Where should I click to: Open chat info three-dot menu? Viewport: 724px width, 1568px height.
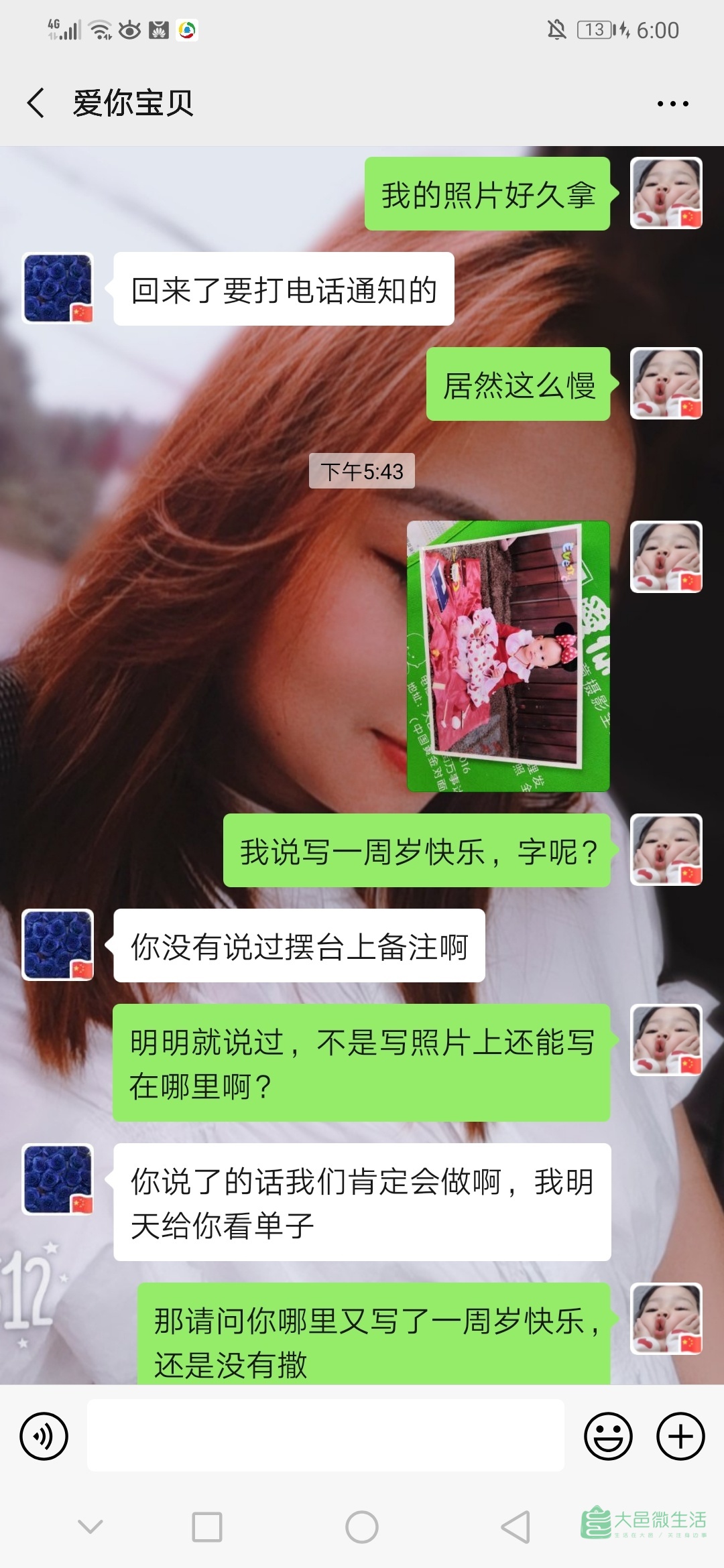click(672, 104)
